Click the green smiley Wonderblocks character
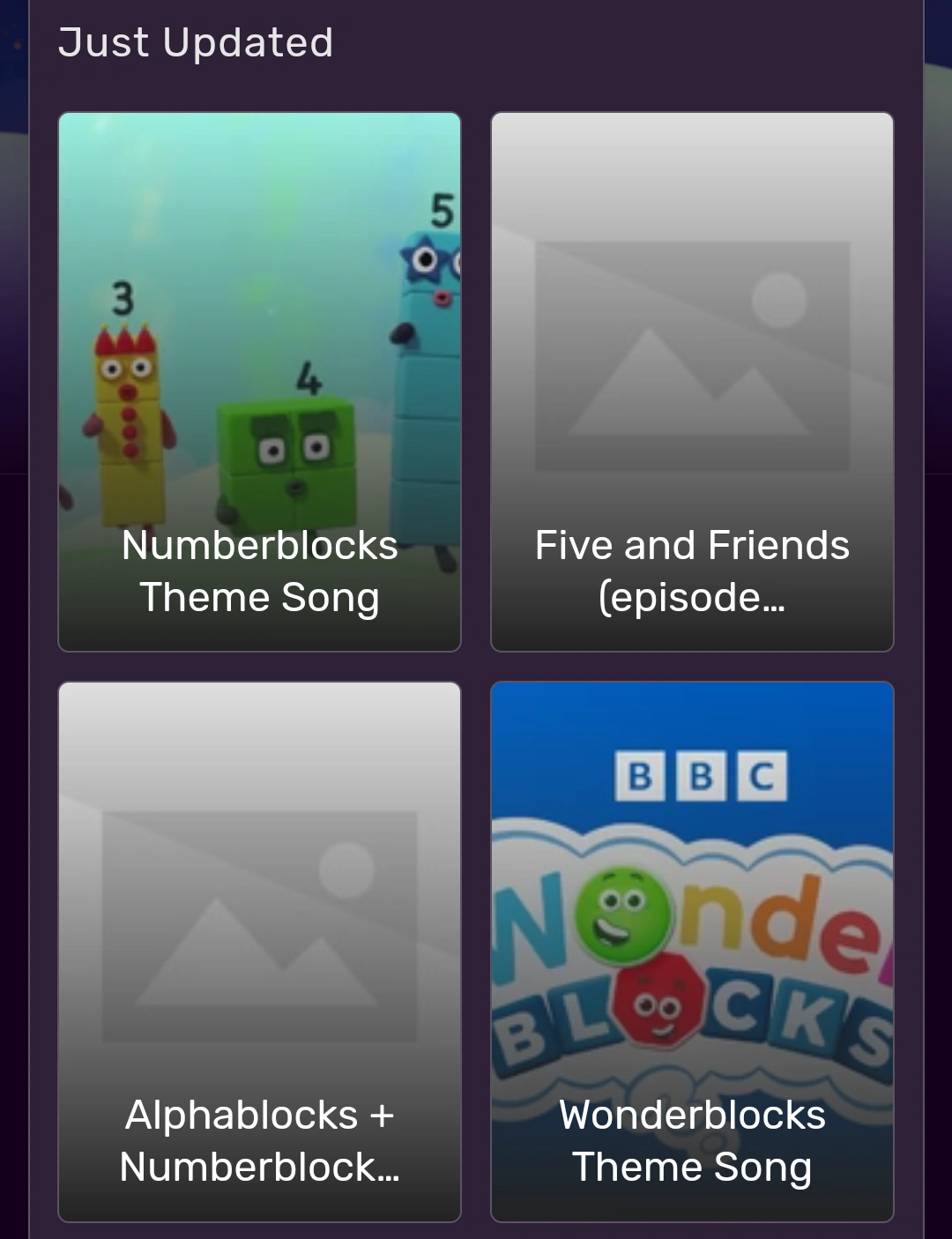 click(x=620, y=908)
